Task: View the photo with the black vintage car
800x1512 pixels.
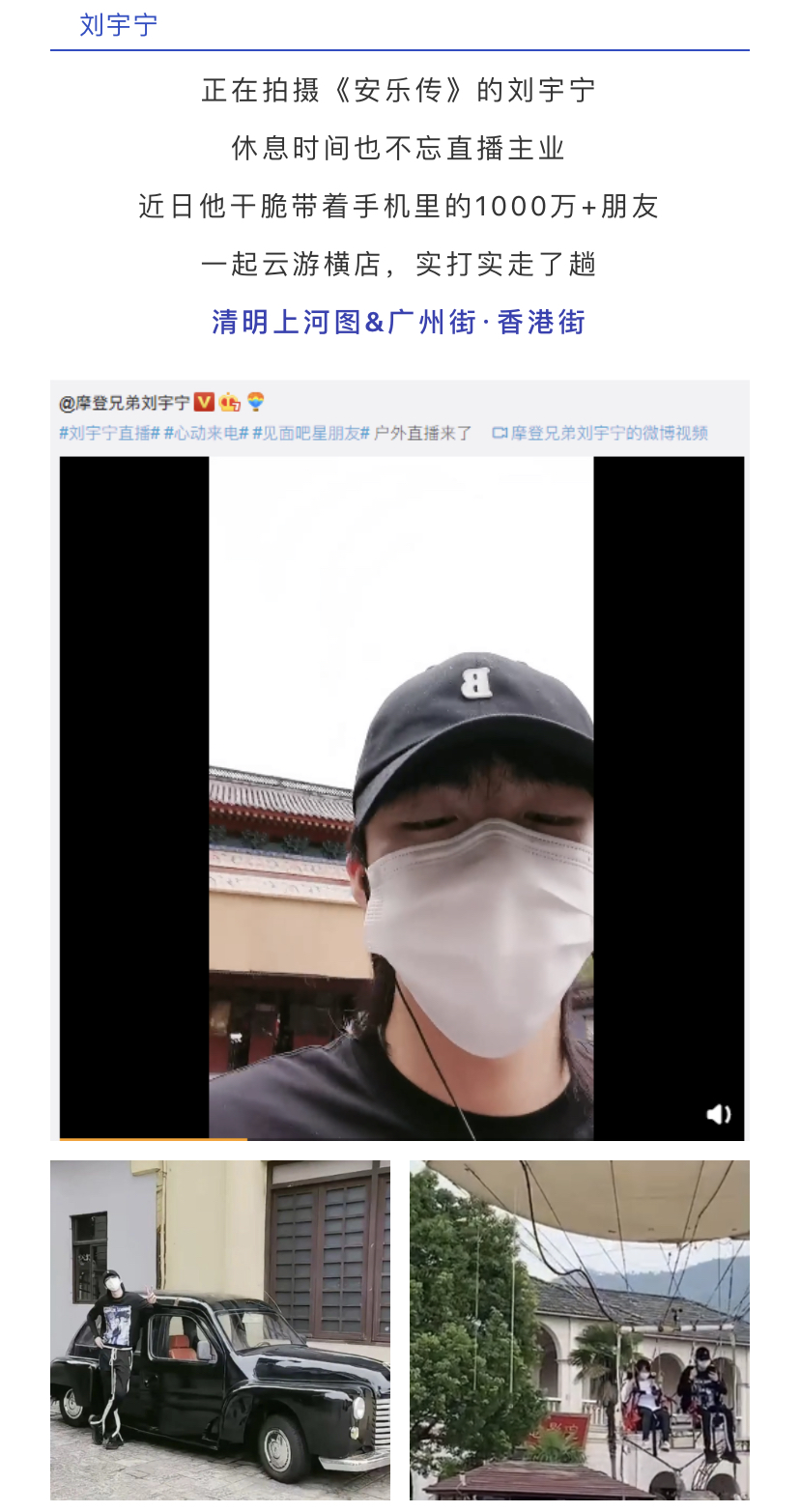Action: click(220, 1329)
